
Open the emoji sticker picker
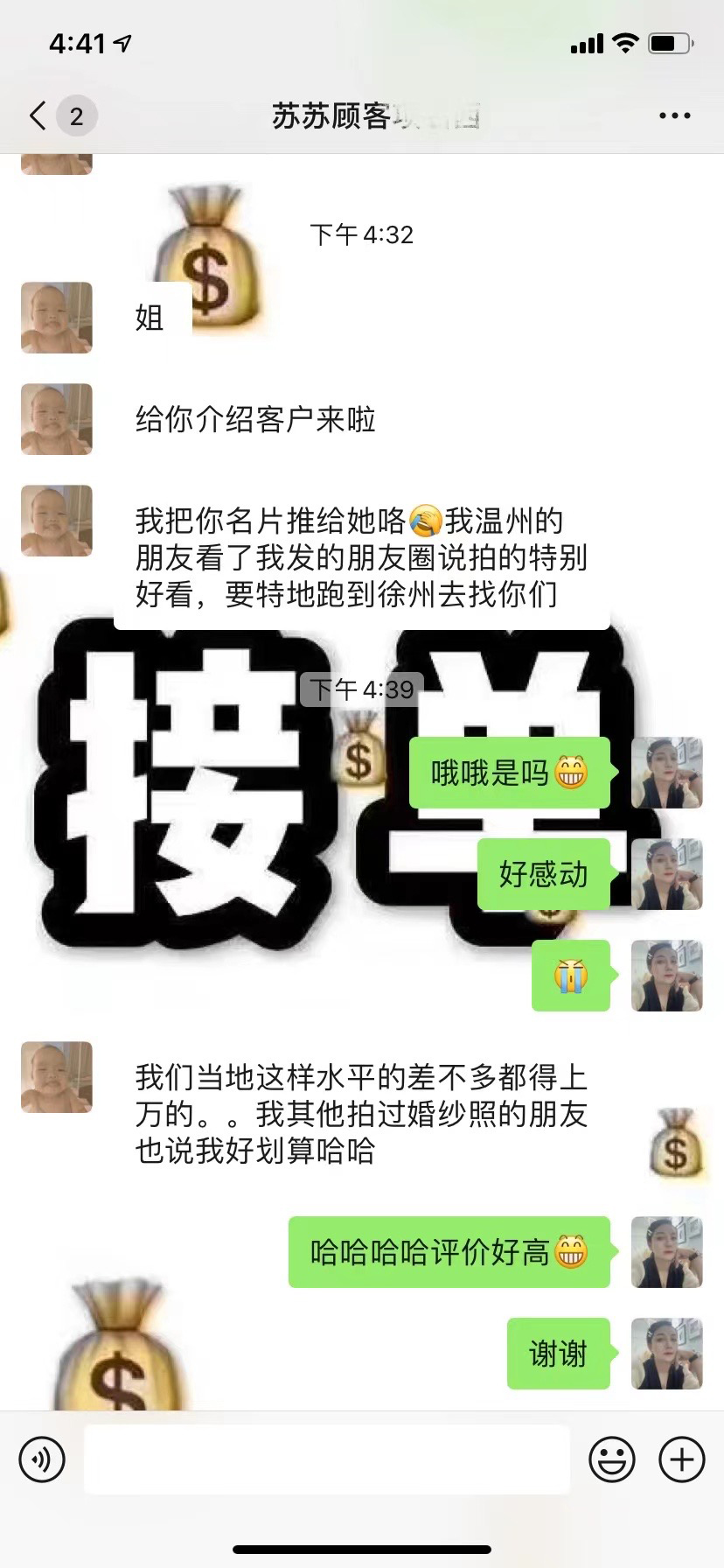(612, 1459)
